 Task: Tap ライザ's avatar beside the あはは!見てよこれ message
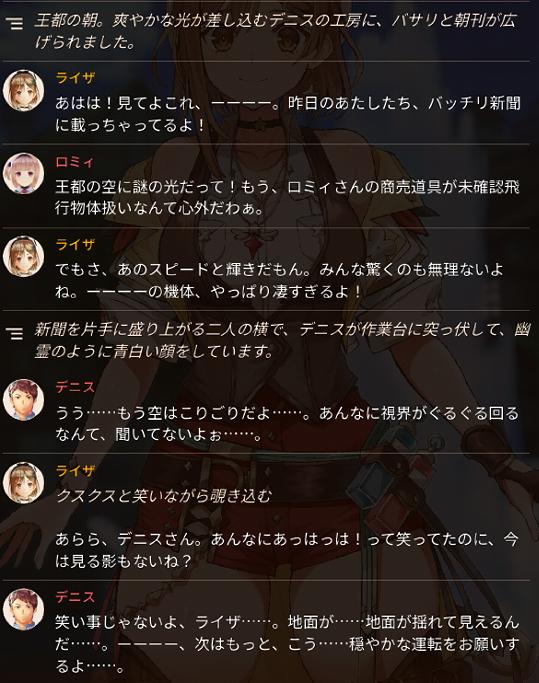[x=24, y=91]
